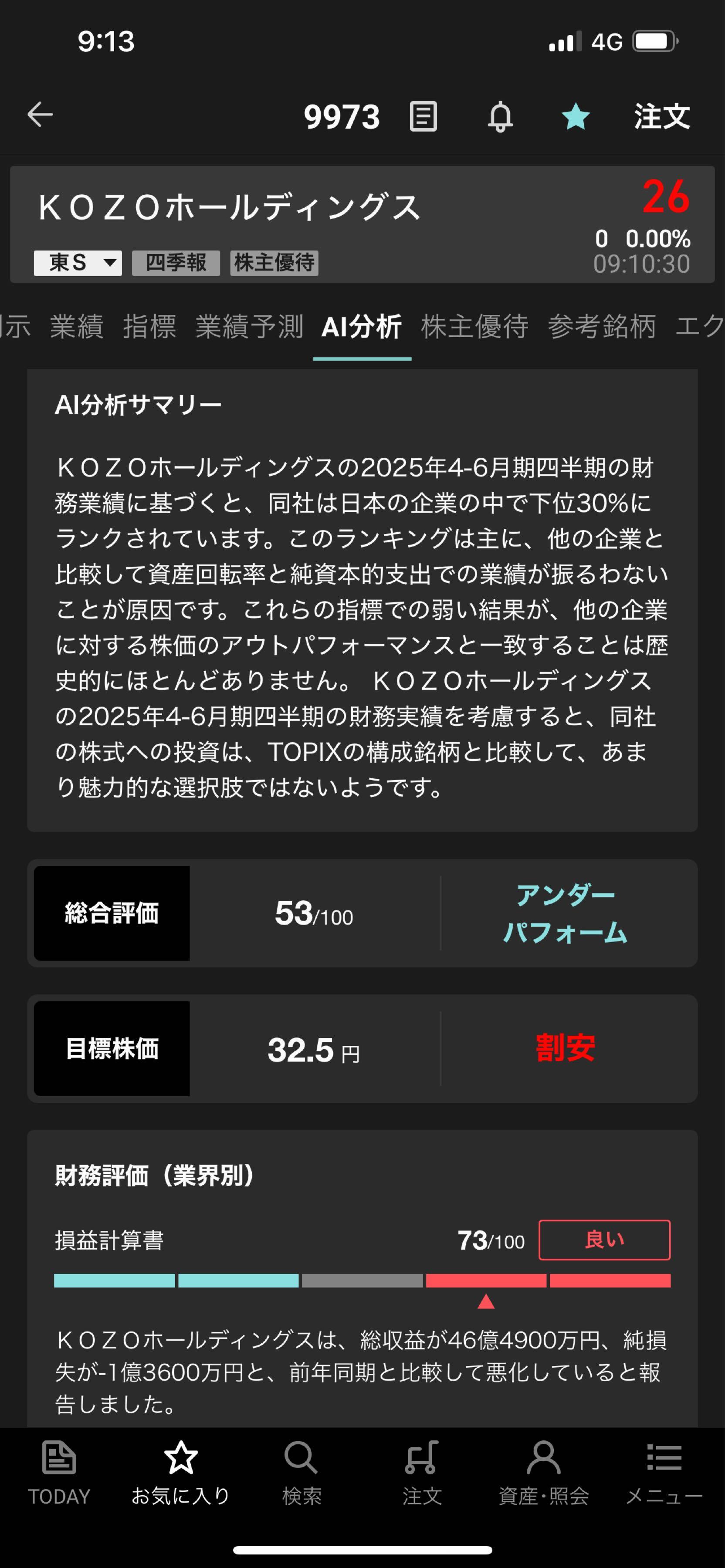This screenshot has width=725, height=1568.
Task: Open the 四季報 company report badge
Action: (x=175, y=263)
